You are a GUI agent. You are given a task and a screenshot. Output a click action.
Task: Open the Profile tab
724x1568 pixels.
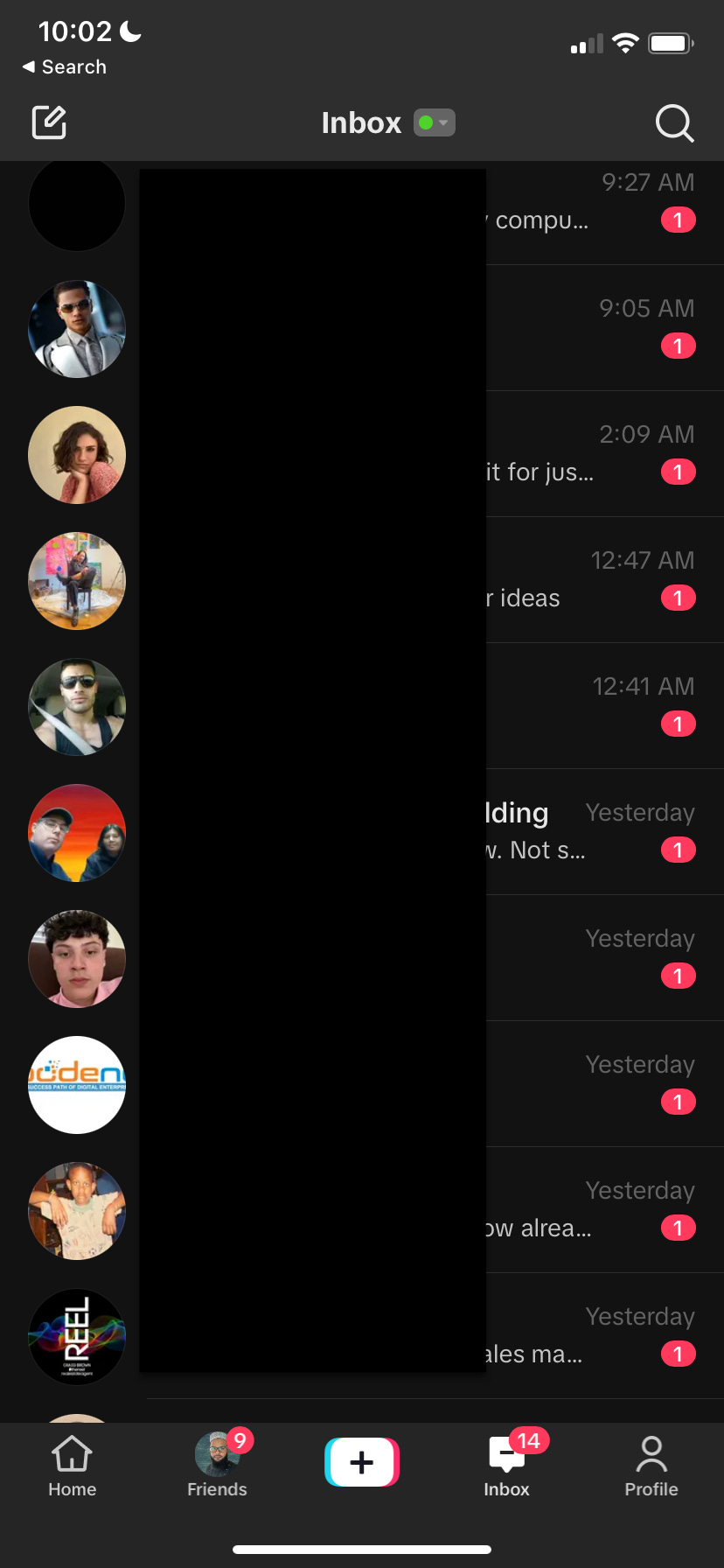[651, 1467]
